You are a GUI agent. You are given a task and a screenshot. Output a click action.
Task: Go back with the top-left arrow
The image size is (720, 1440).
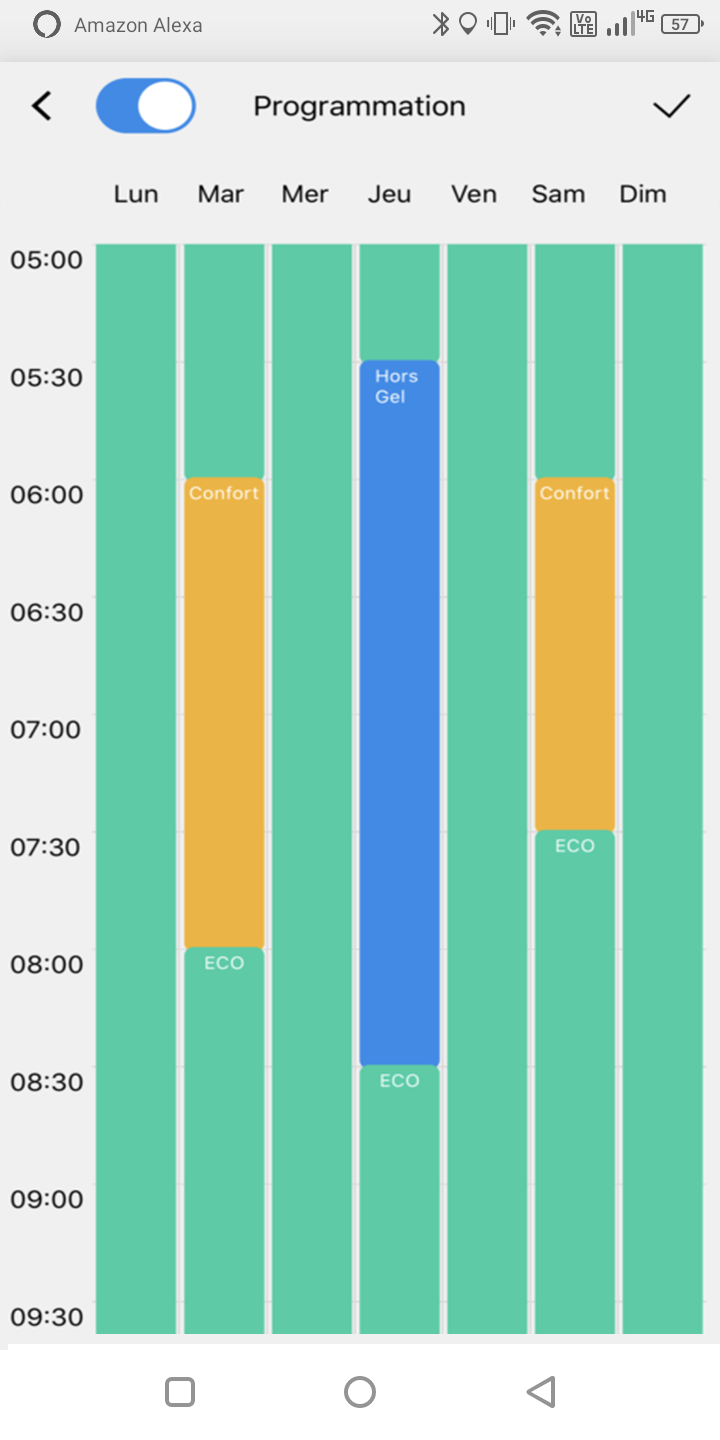(x=41, y=106)
